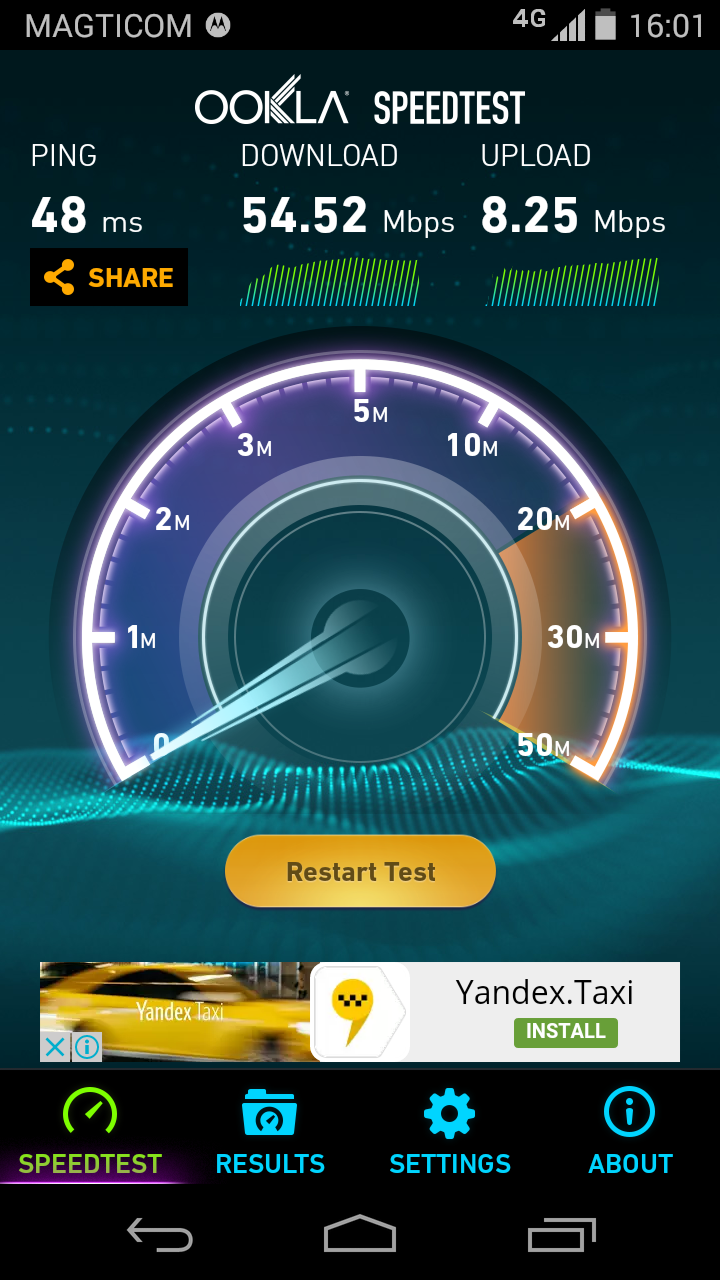This screenshot has width=720, height=1280.
Task: Close the Yandex Taxi ad banner
Action: [x=55, y=1047]
